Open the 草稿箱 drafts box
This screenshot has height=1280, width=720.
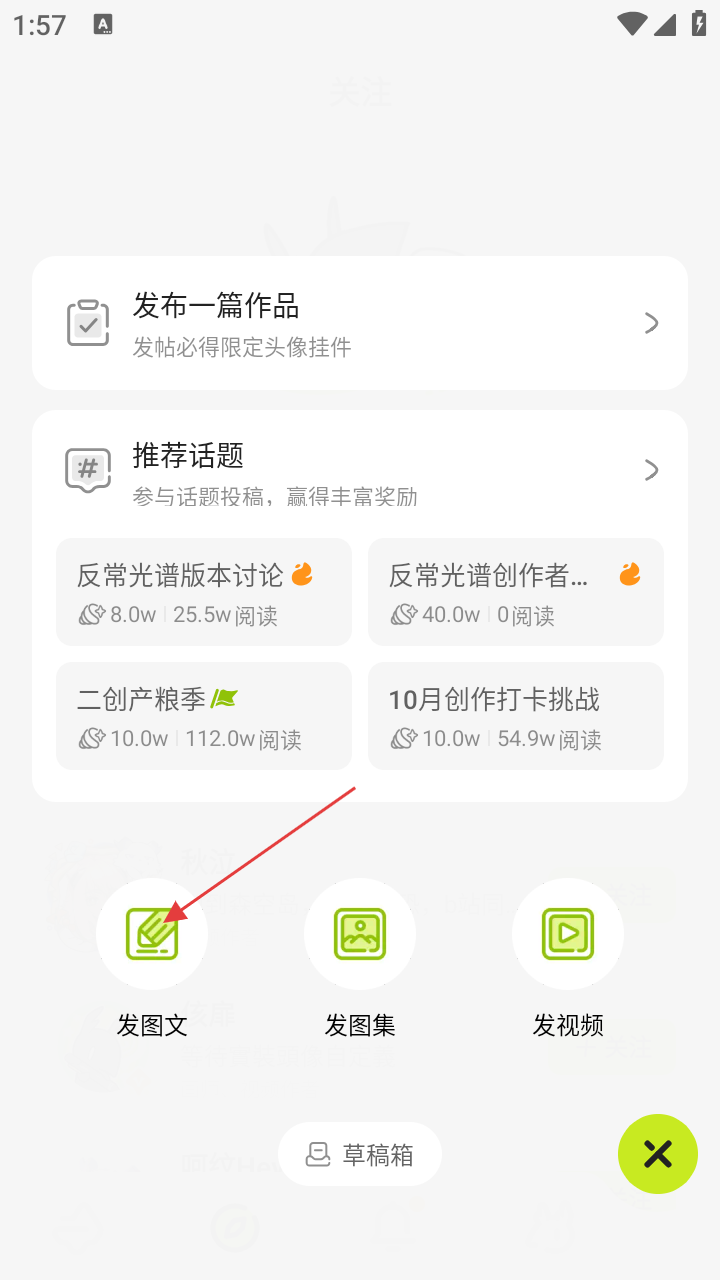[360, 1154]
